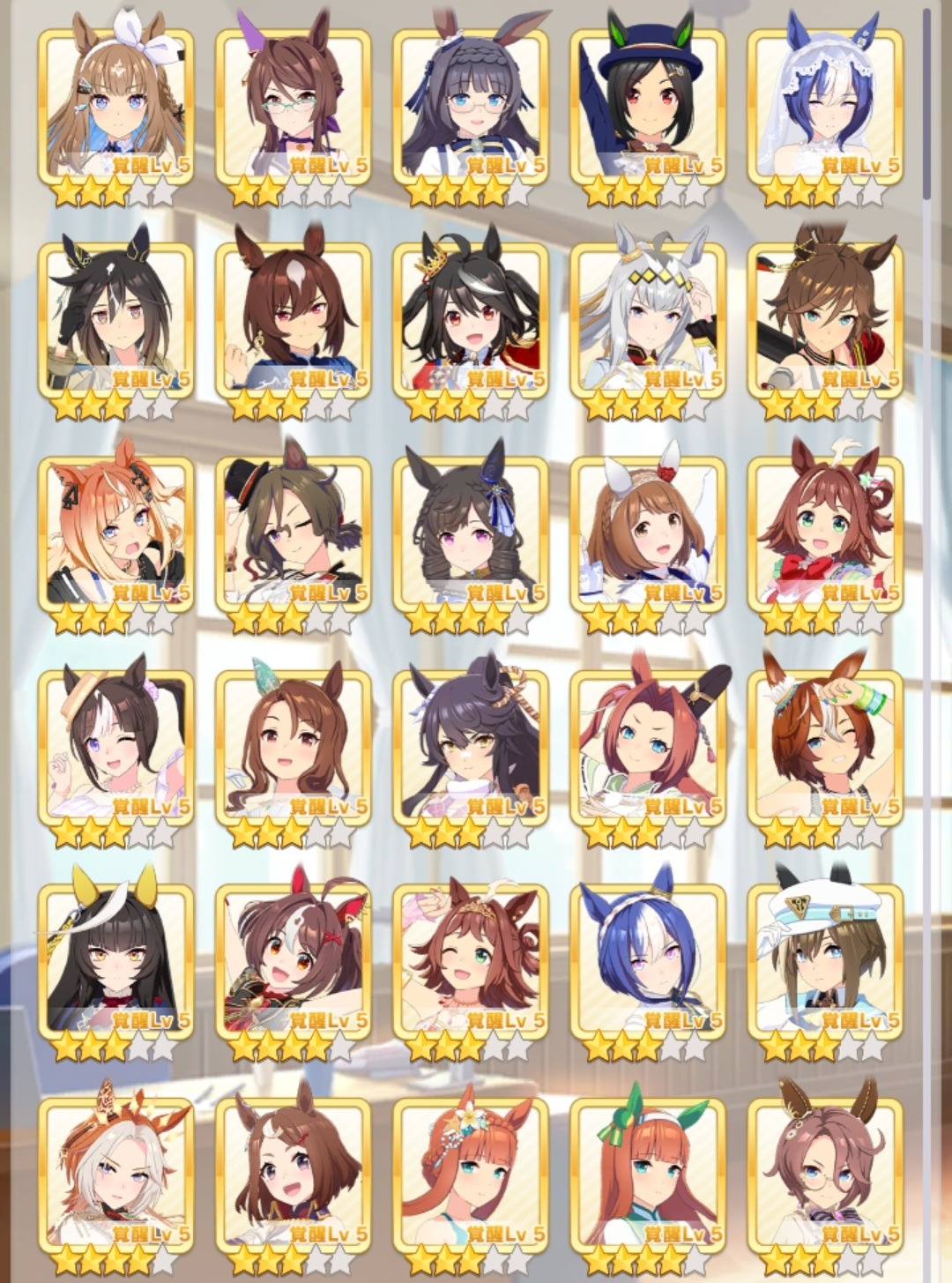Tap the orange-haired girl with blue eyes
The image size is (952, 1283).
[x=115, y=533]
